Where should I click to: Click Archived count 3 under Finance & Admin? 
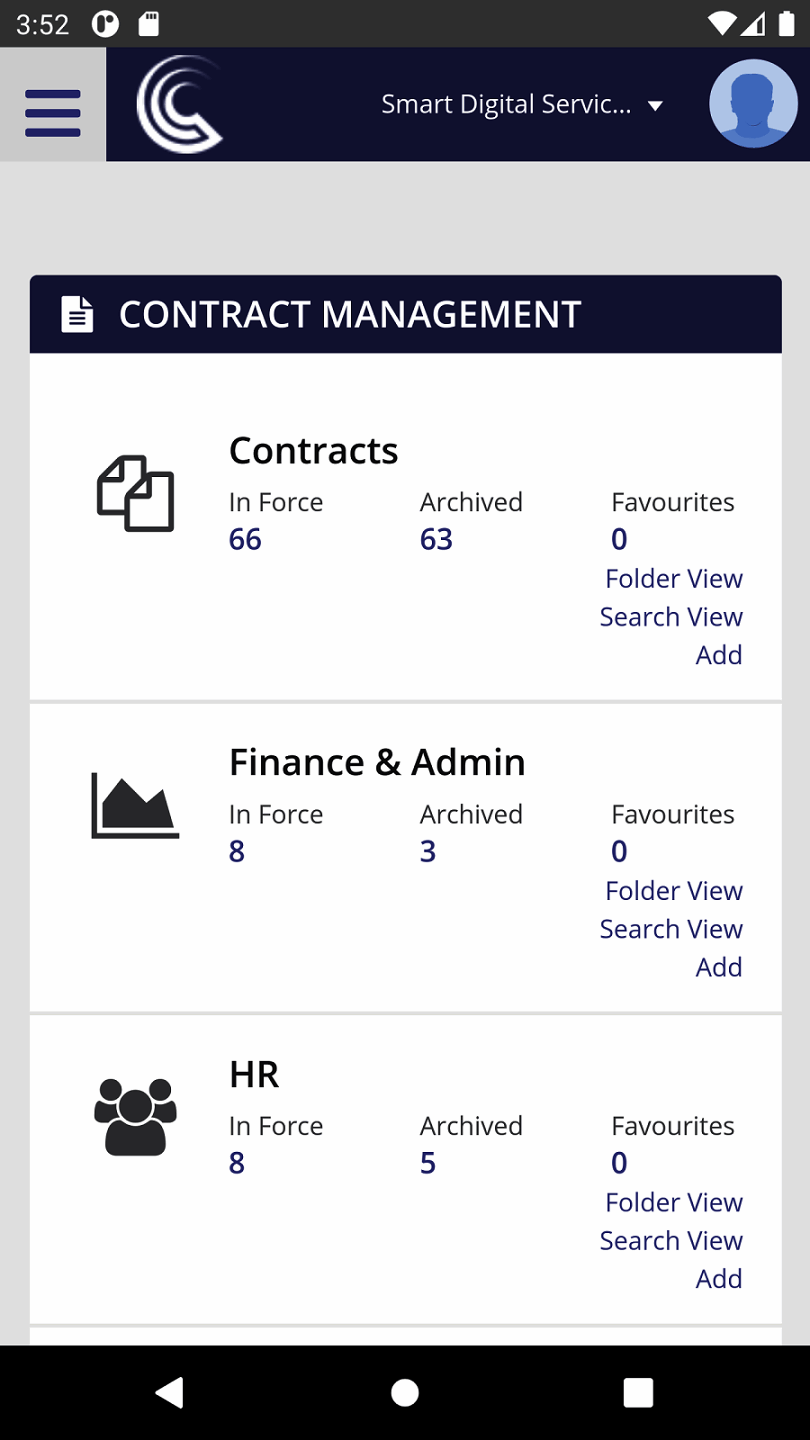click(427, 851)
